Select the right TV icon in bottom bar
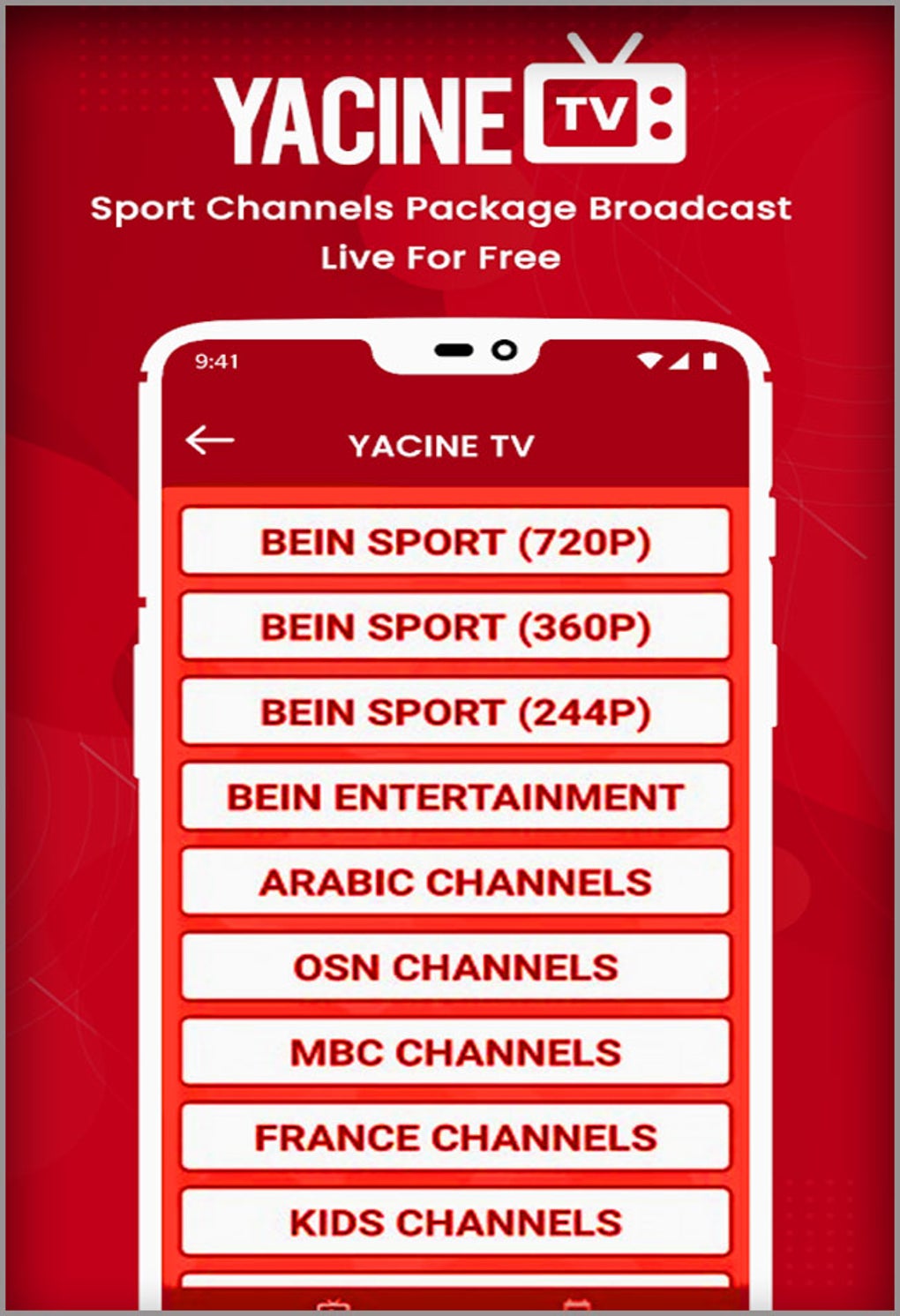The height and width of the screenshot is (1316, 900). (578, 1305)
